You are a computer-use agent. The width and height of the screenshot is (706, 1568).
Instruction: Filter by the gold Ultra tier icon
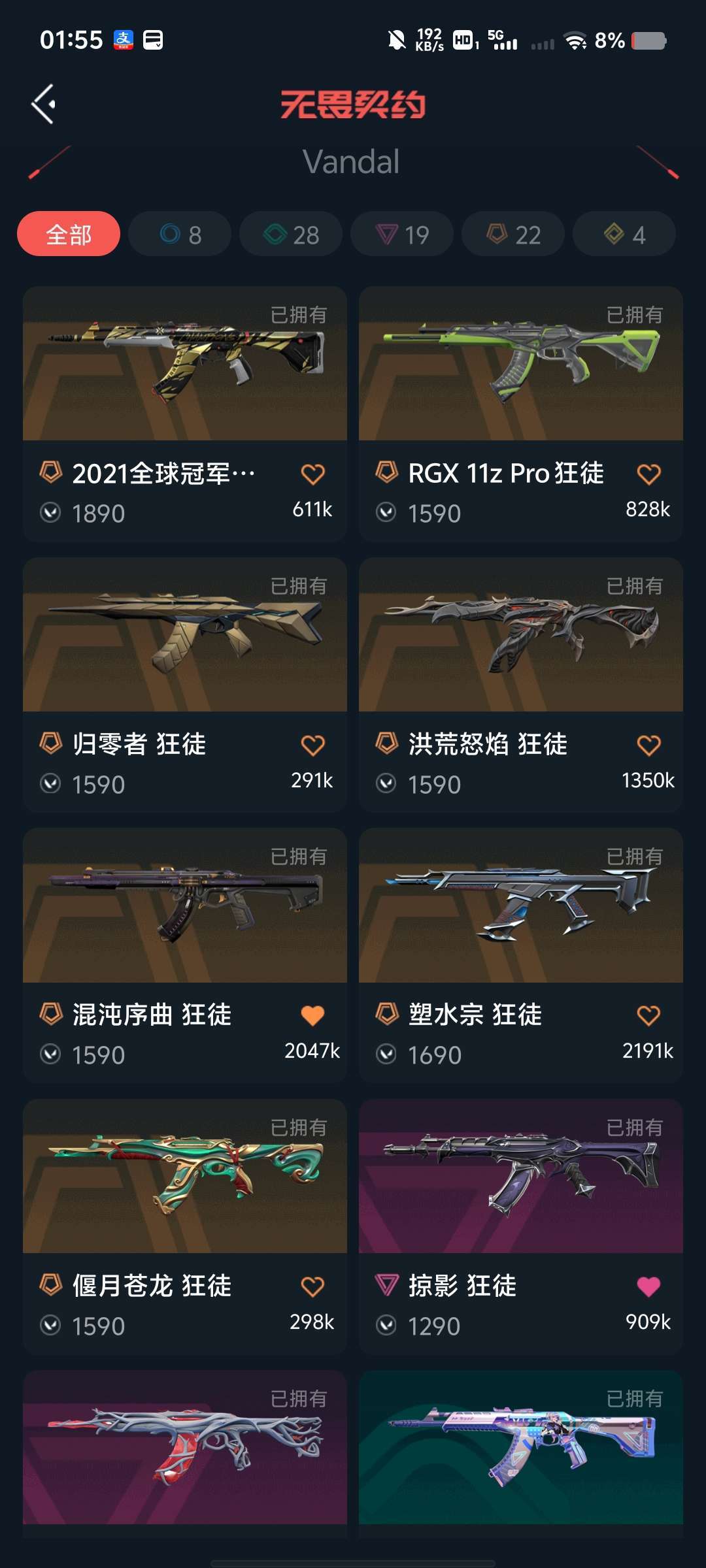(624, 233)
